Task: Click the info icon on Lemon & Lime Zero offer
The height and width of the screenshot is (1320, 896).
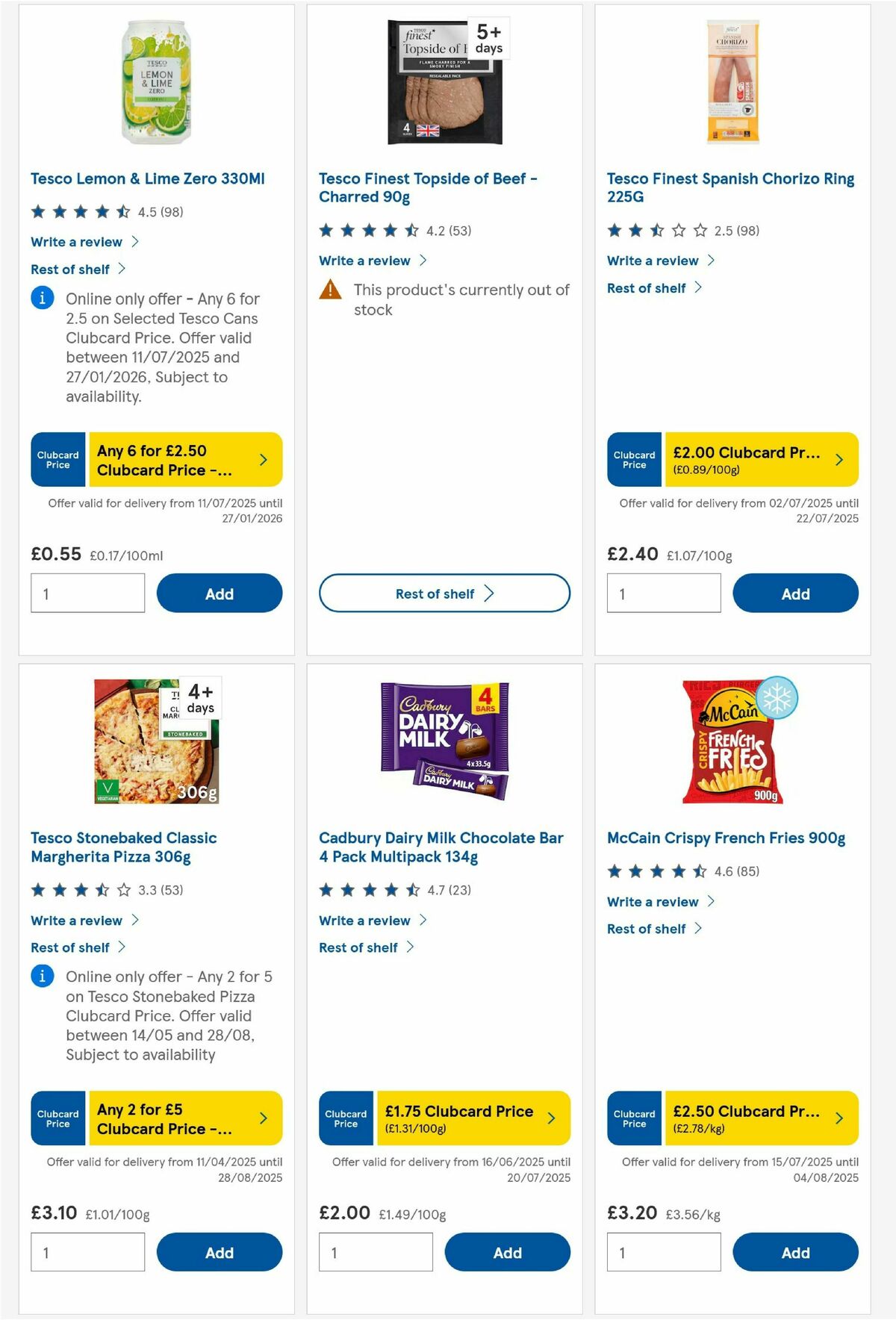Action: click(42, 298)
